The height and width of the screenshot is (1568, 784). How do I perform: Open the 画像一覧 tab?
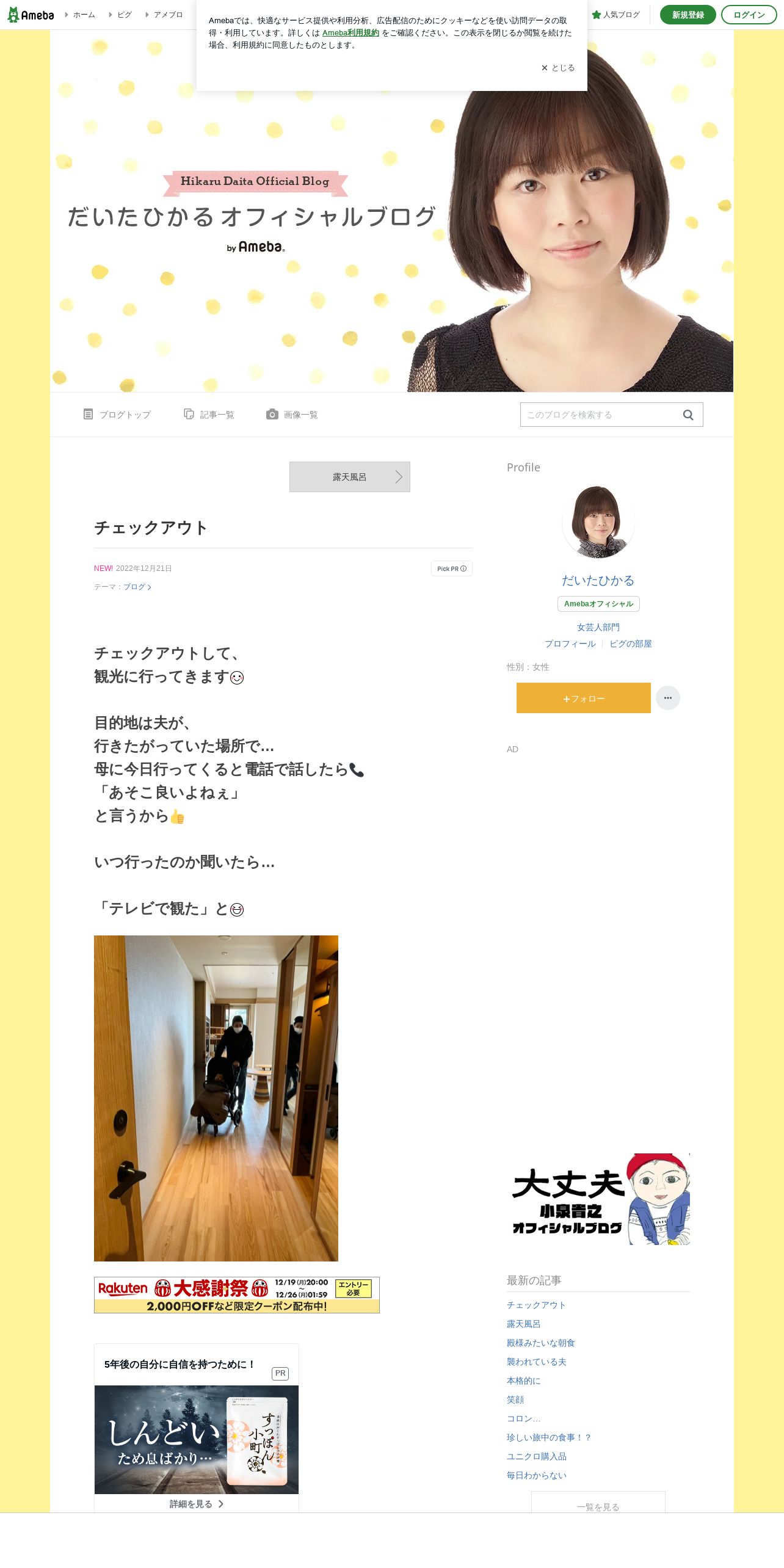click(292, 415)
